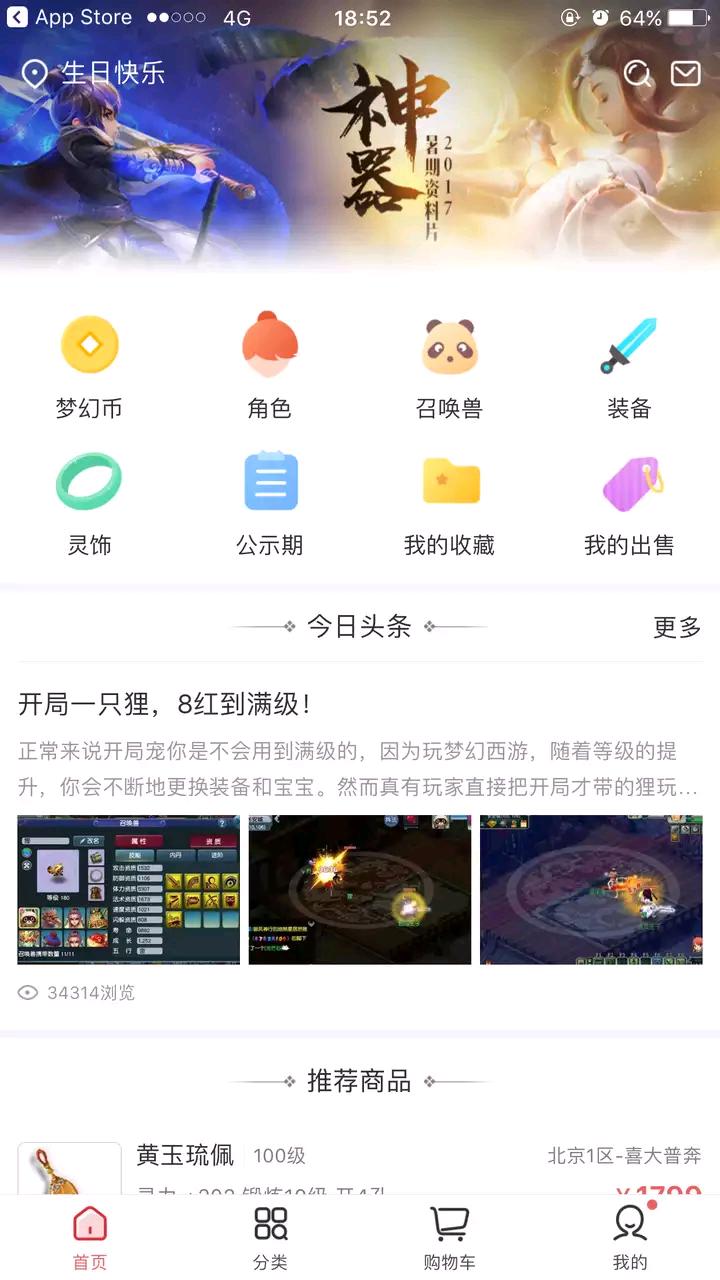Browse the 角色 category
The image size is (720, 1280).
[269, 366]
